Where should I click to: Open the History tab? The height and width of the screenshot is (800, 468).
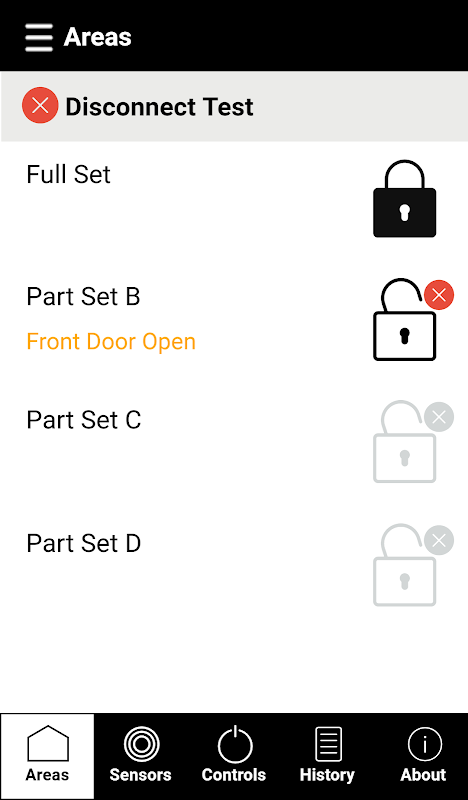[x=327, y=756]
